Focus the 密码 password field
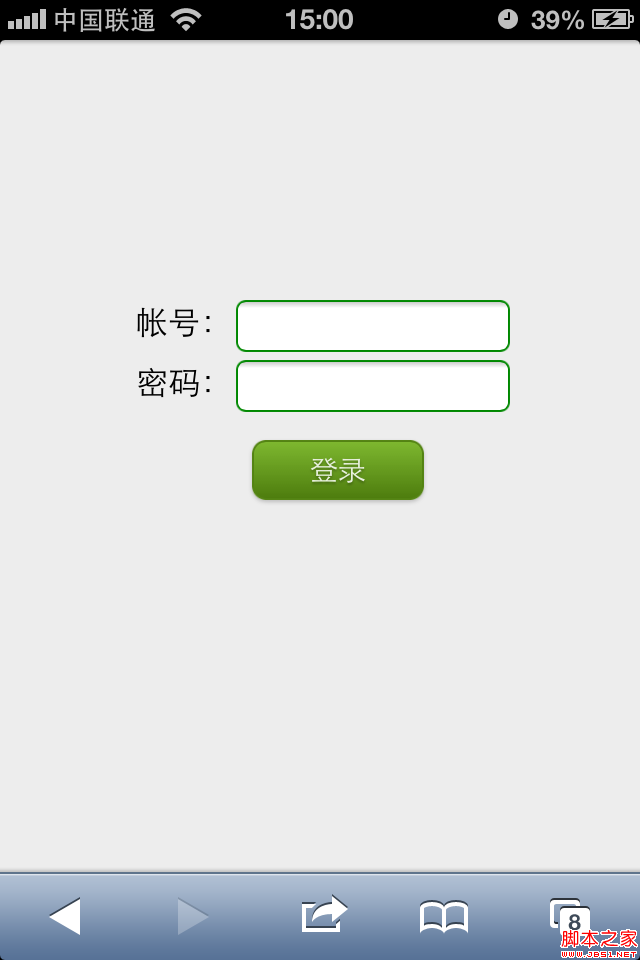The height and width of the screenshot is (960, 640). click(x=372, y=386)
